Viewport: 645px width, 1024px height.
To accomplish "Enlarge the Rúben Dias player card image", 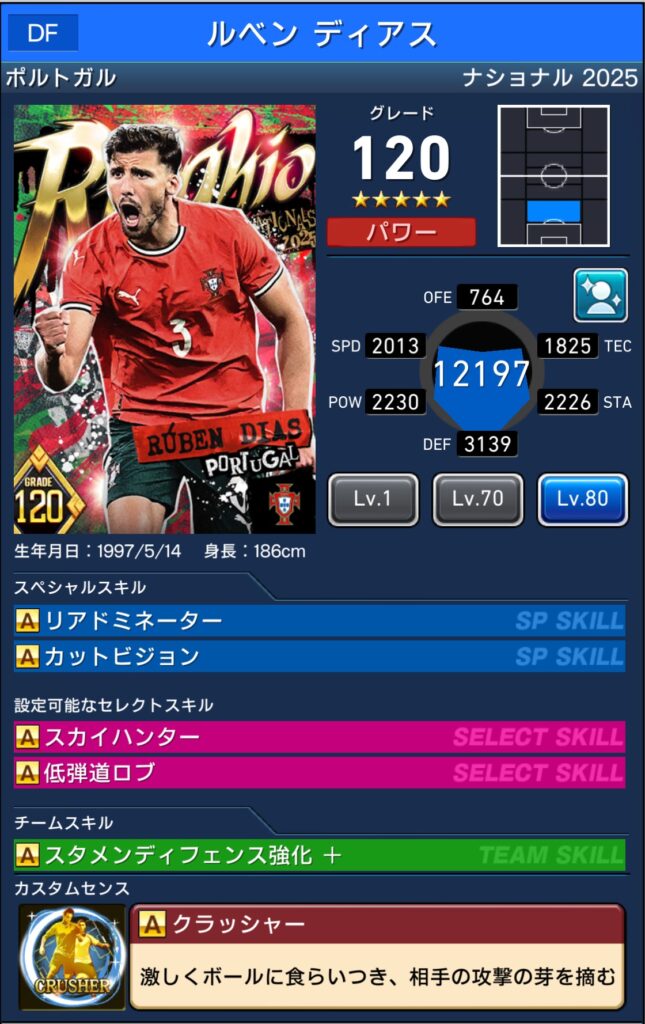I will [164, 320].
